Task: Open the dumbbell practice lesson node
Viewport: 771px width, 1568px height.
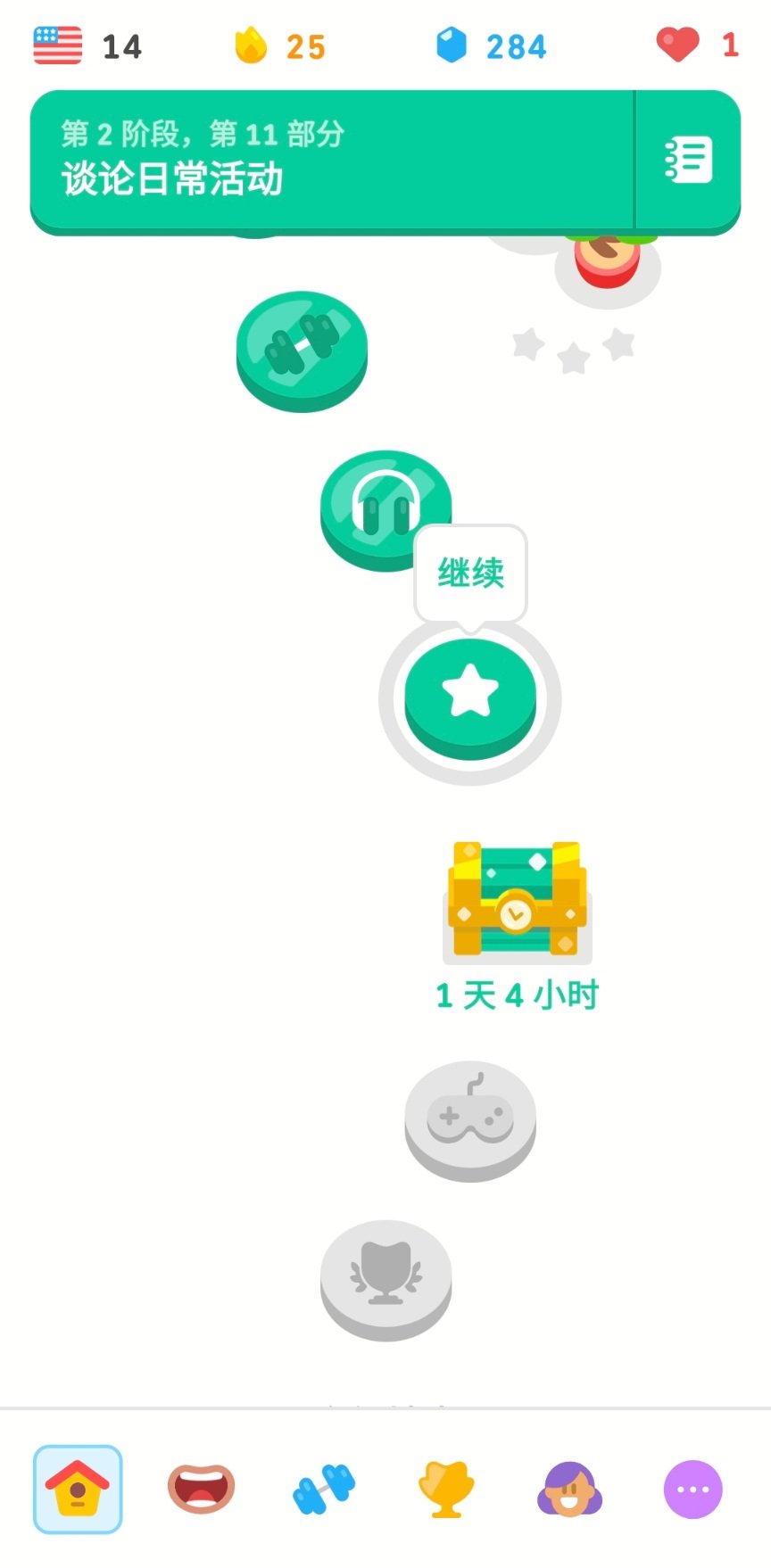Action: click(302, 346)
